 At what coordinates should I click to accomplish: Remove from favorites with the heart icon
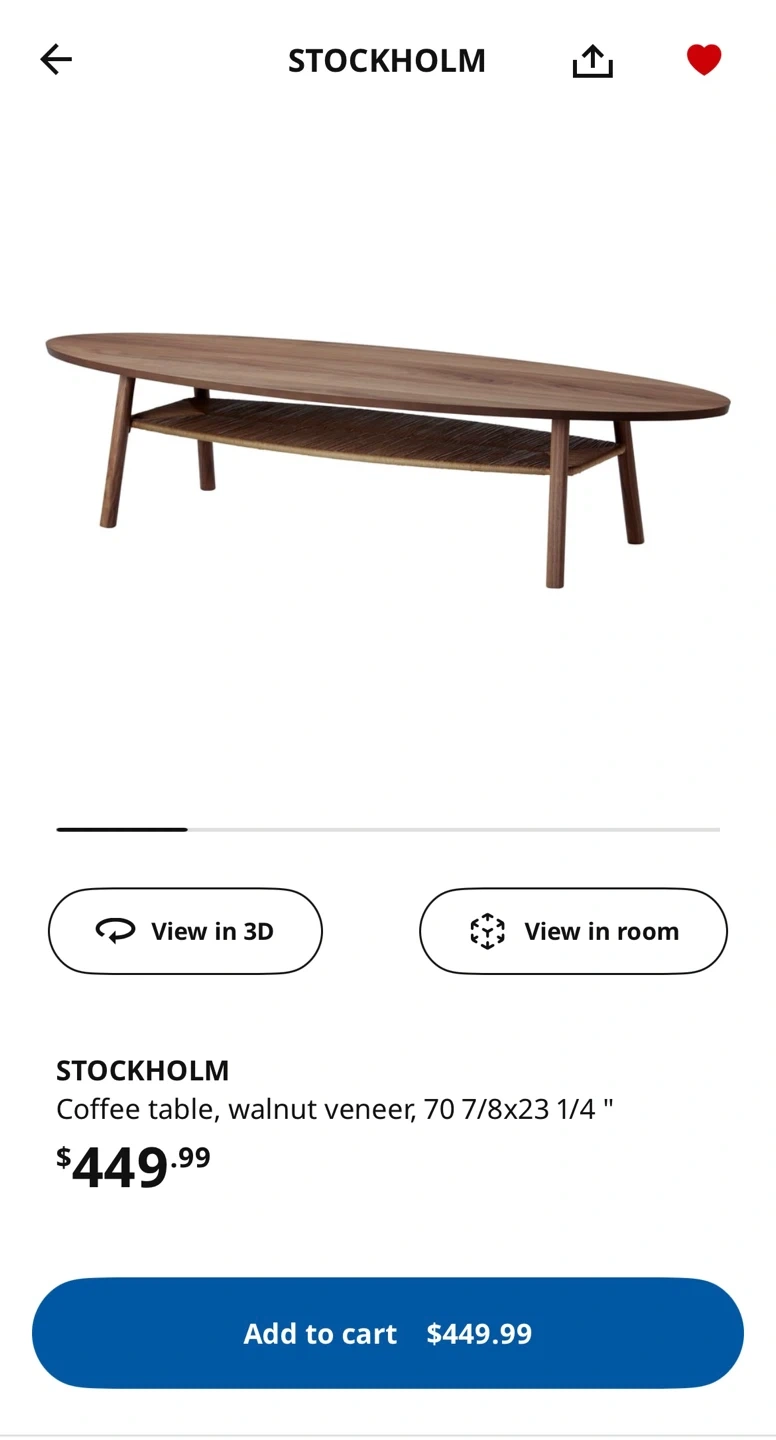[x=703, y=60]
